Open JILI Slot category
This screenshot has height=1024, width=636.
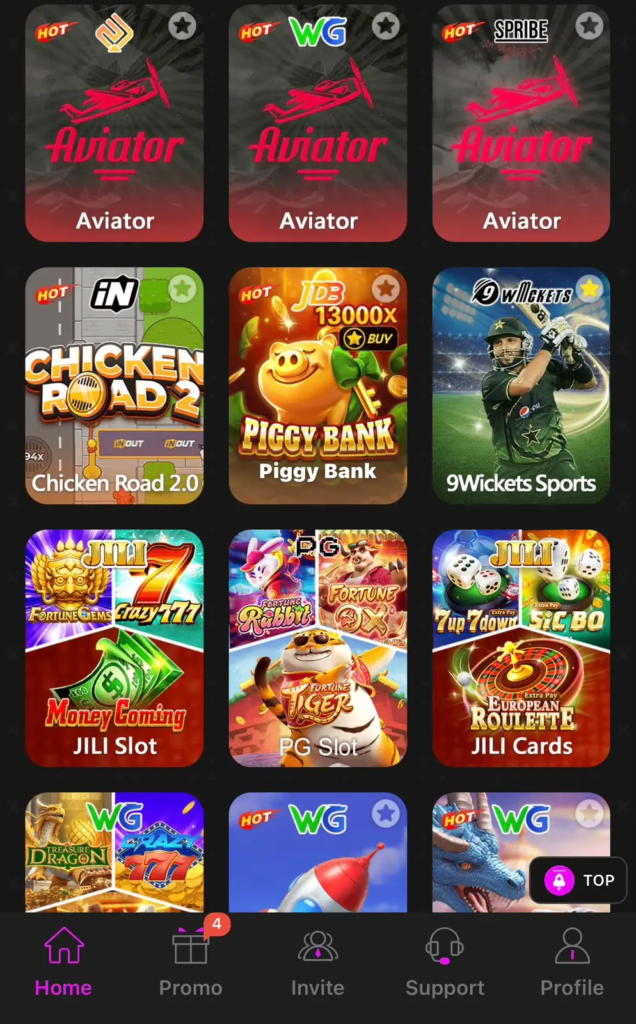click(x=114, y=648)
